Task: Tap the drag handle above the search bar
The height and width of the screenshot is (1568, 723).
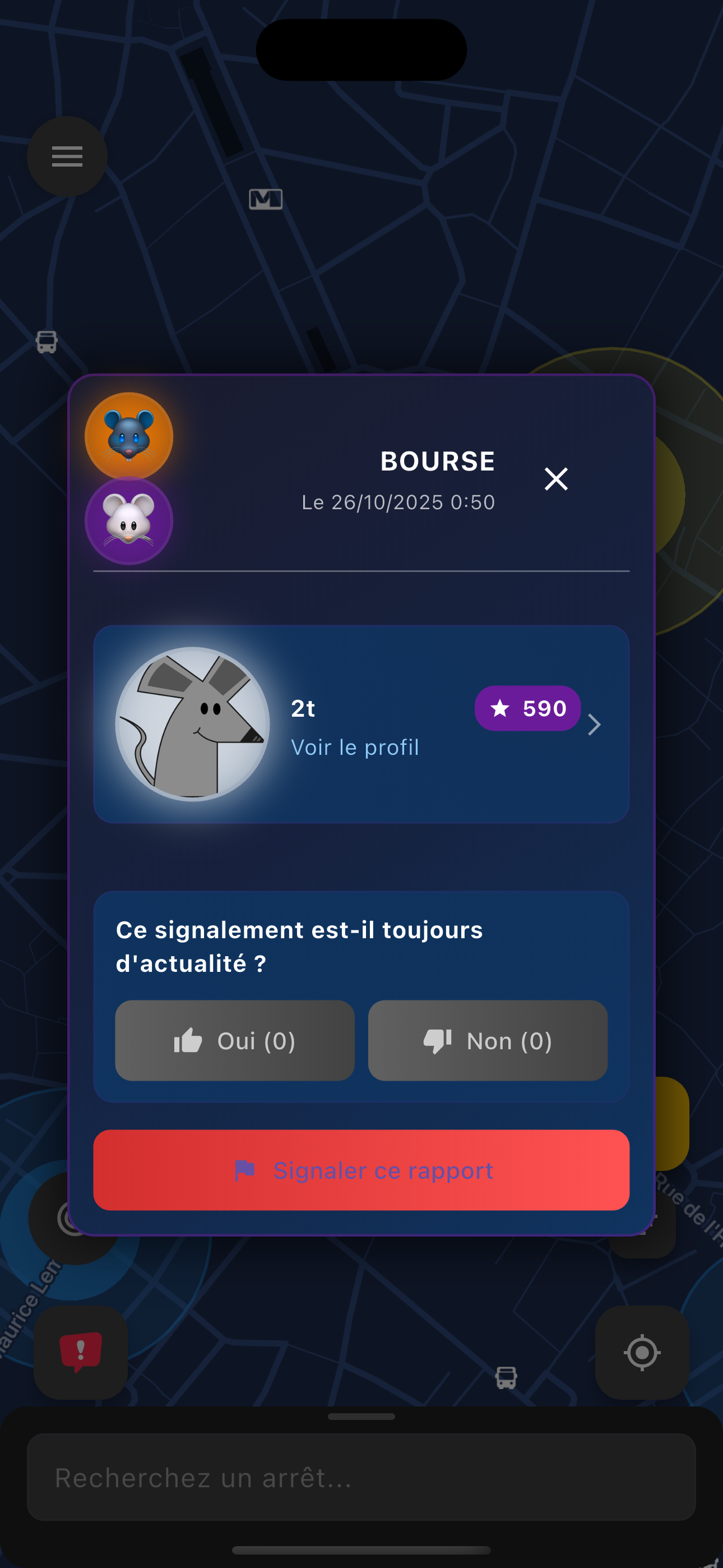Action: click(360, 1417)
